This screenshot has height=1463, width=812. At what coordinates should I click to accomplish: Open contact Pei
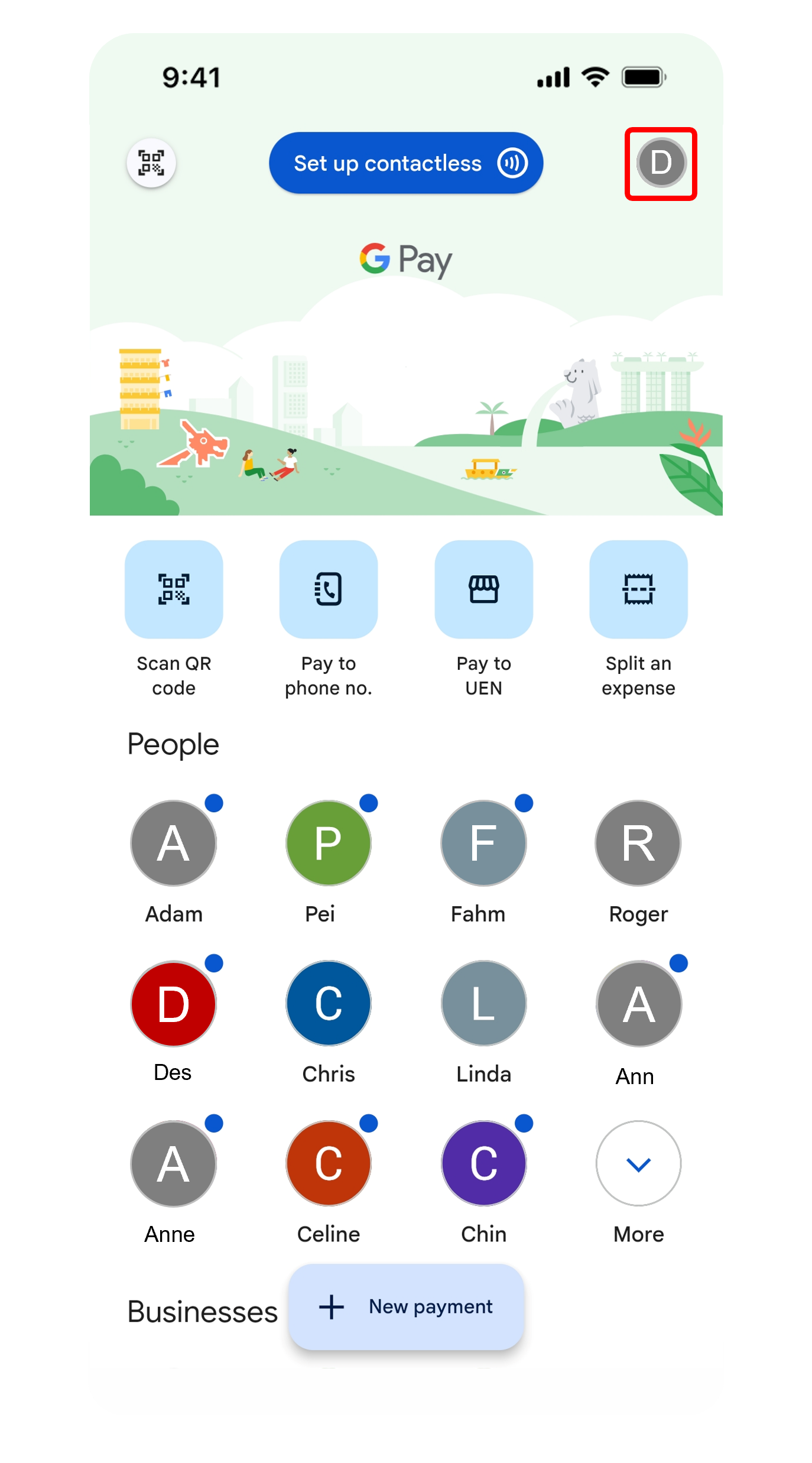click(329, 843)
